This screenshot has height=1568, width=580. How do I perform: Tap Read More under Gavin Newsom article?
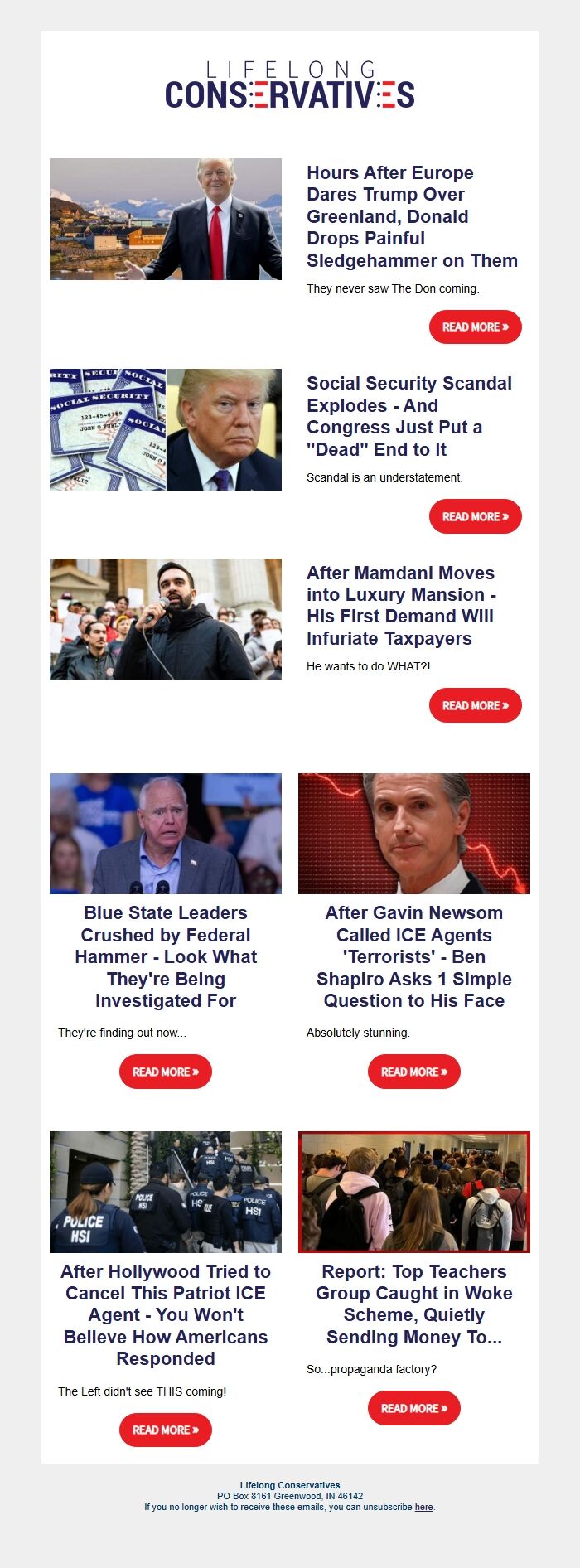[x=413, y=1072]
